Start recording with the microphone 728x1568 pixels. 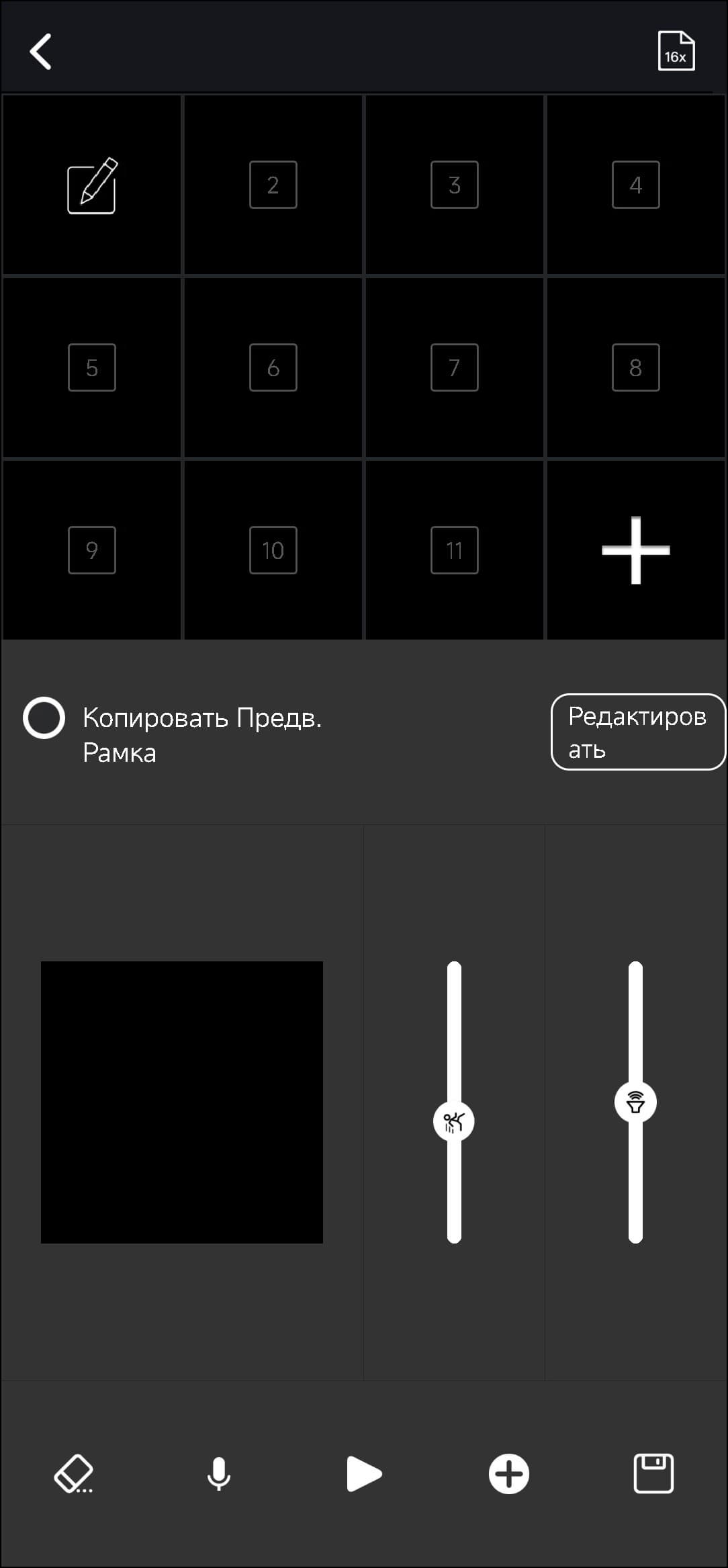point(219,1474)
